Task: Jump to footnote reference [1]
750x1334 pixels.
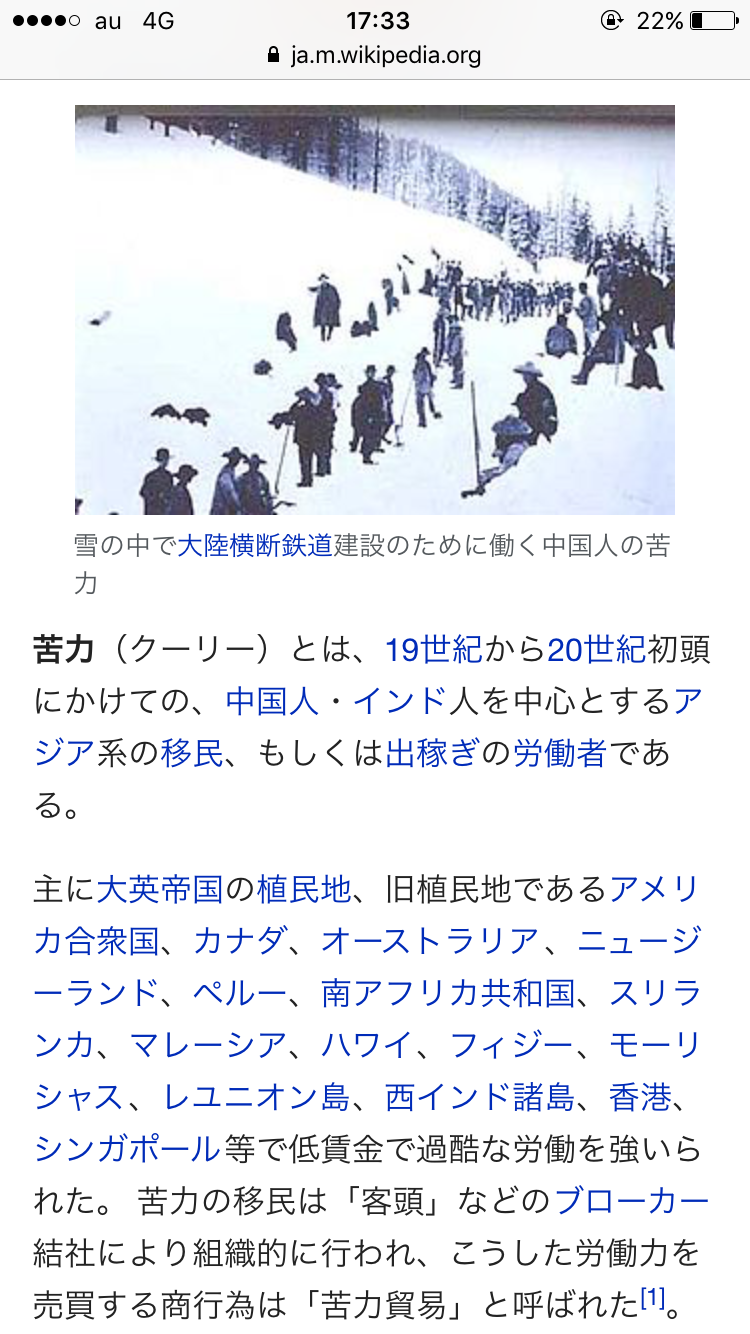Action: point(652,1300)
